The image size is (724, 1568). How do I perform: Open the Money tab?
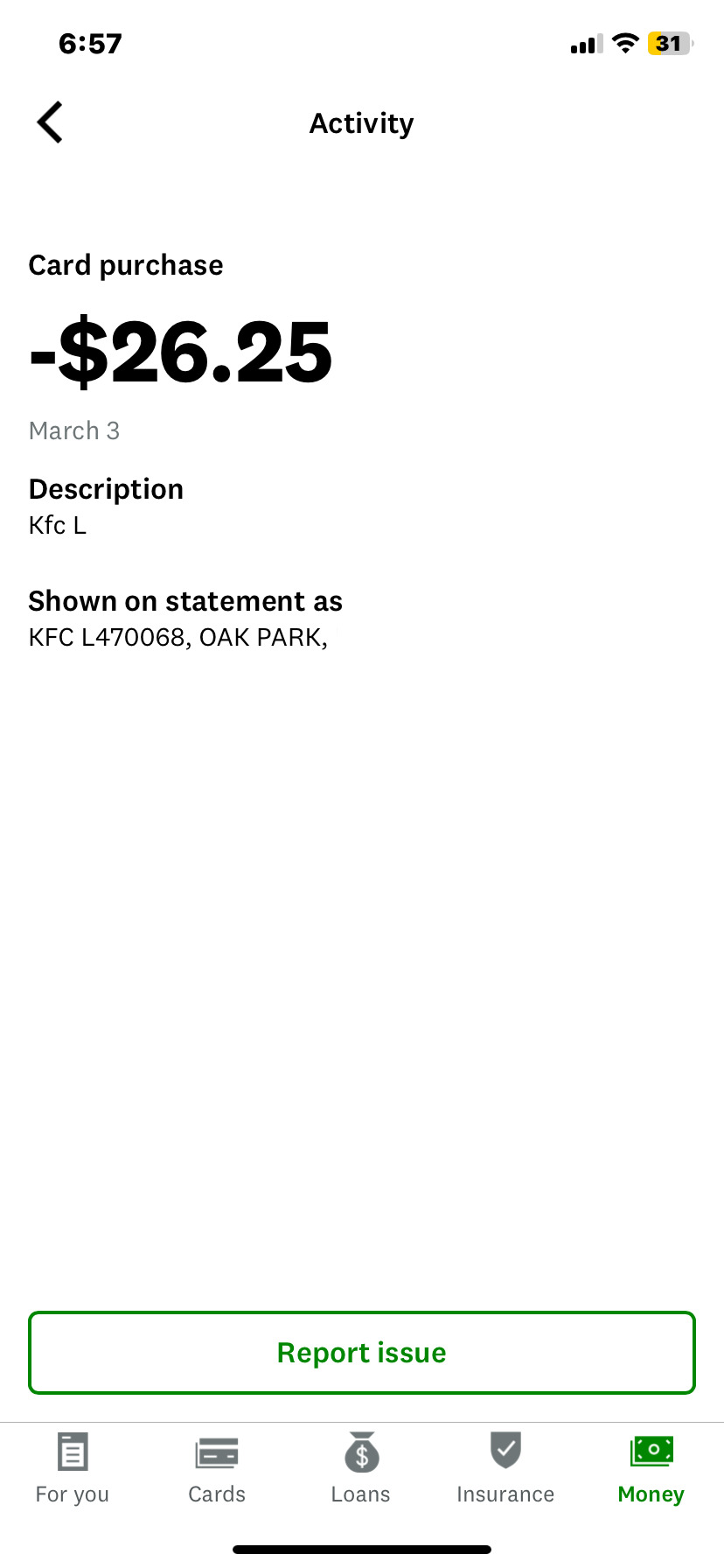[x=651, y=1468]
